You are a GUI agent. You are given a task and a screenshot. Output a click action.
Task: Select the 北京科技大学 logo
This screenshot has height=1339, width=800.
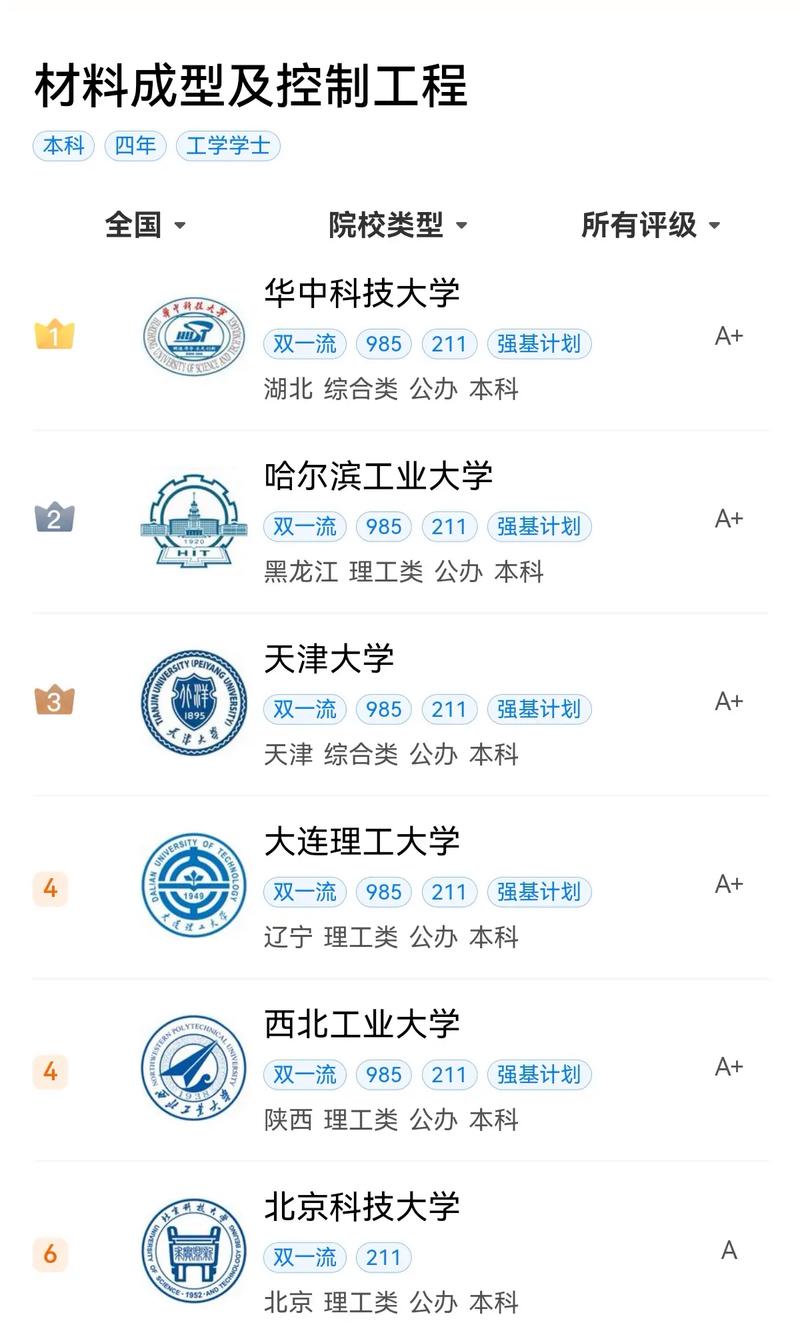[x=193, y=1251]
